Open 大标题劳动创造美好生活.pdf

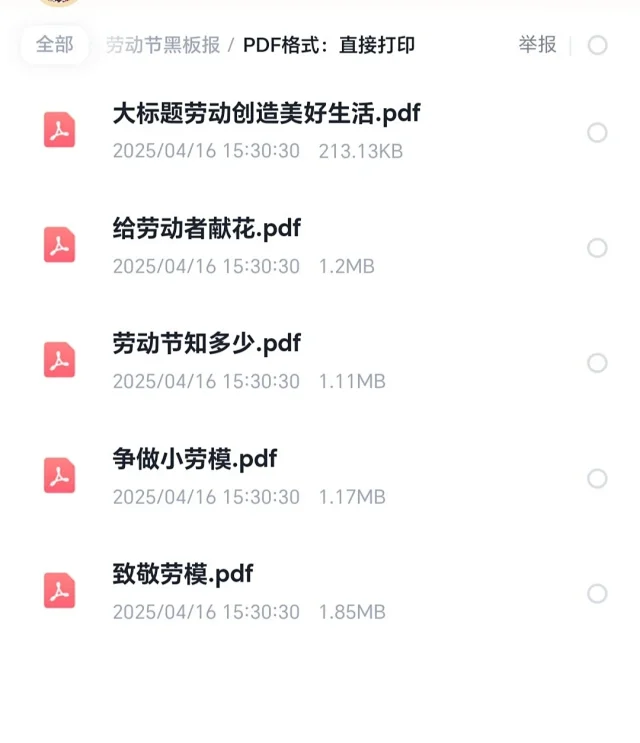tap(266, 114)
